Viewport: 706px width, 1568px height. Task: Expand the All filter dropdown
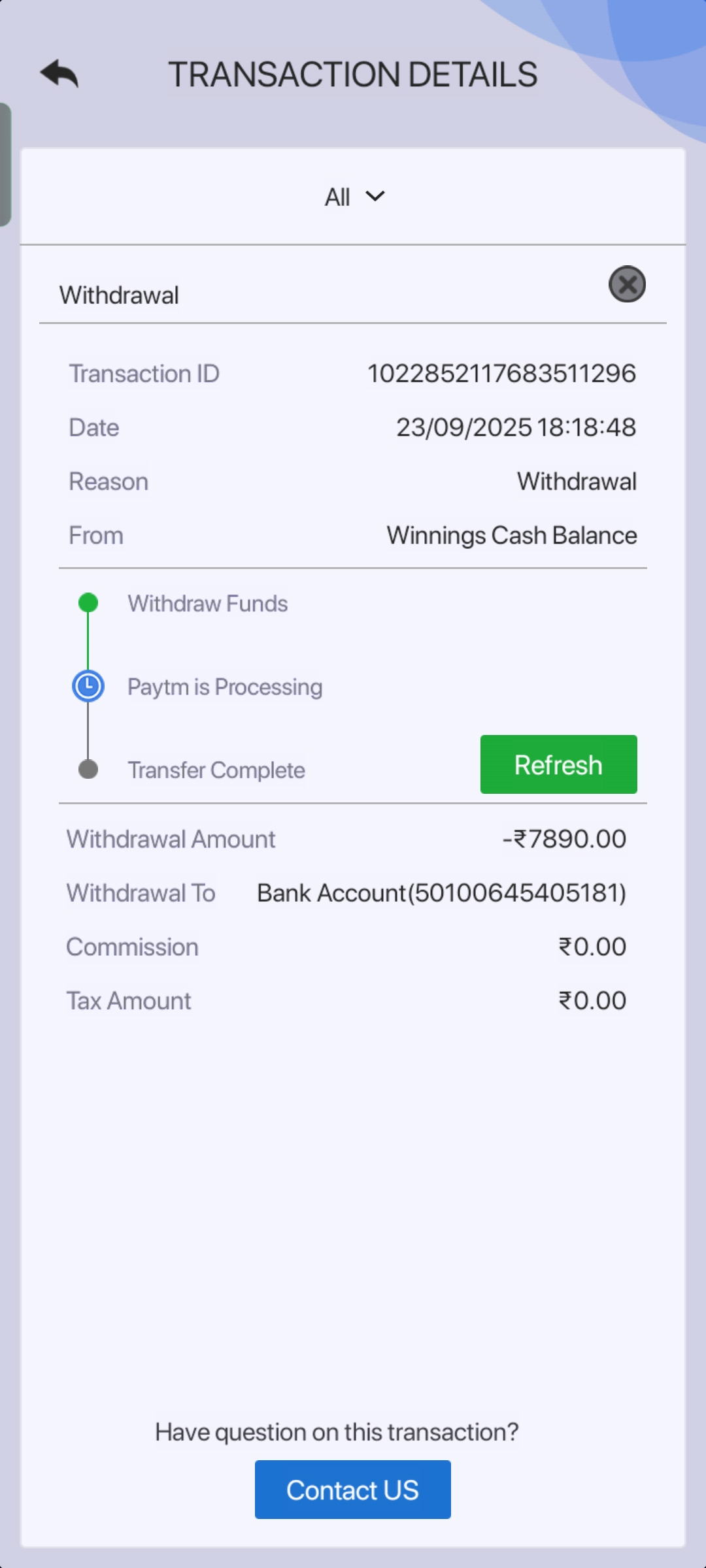click(354, 197)
